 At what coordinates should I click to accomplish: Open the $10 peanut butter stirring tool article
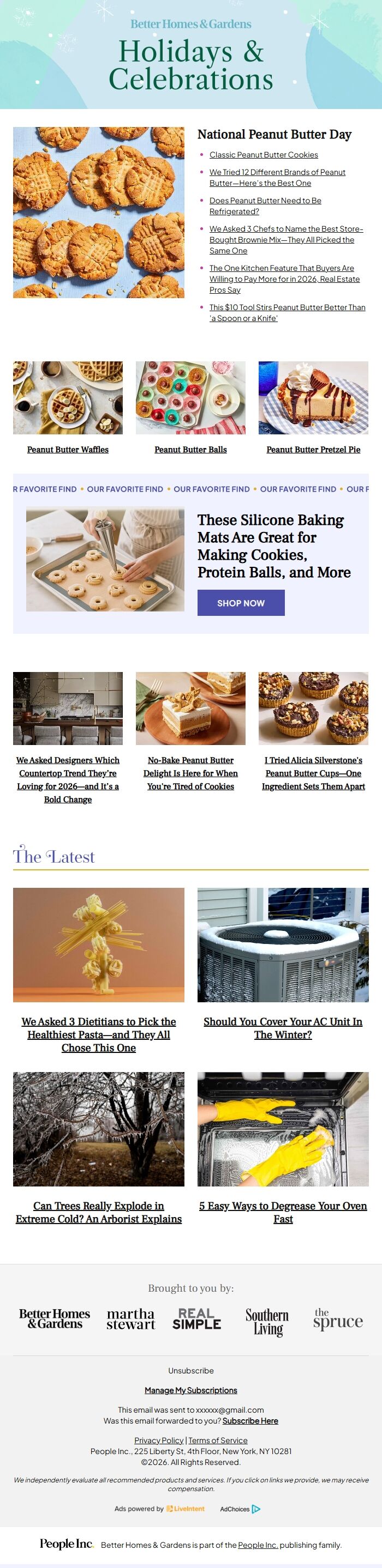click(287, 312)
